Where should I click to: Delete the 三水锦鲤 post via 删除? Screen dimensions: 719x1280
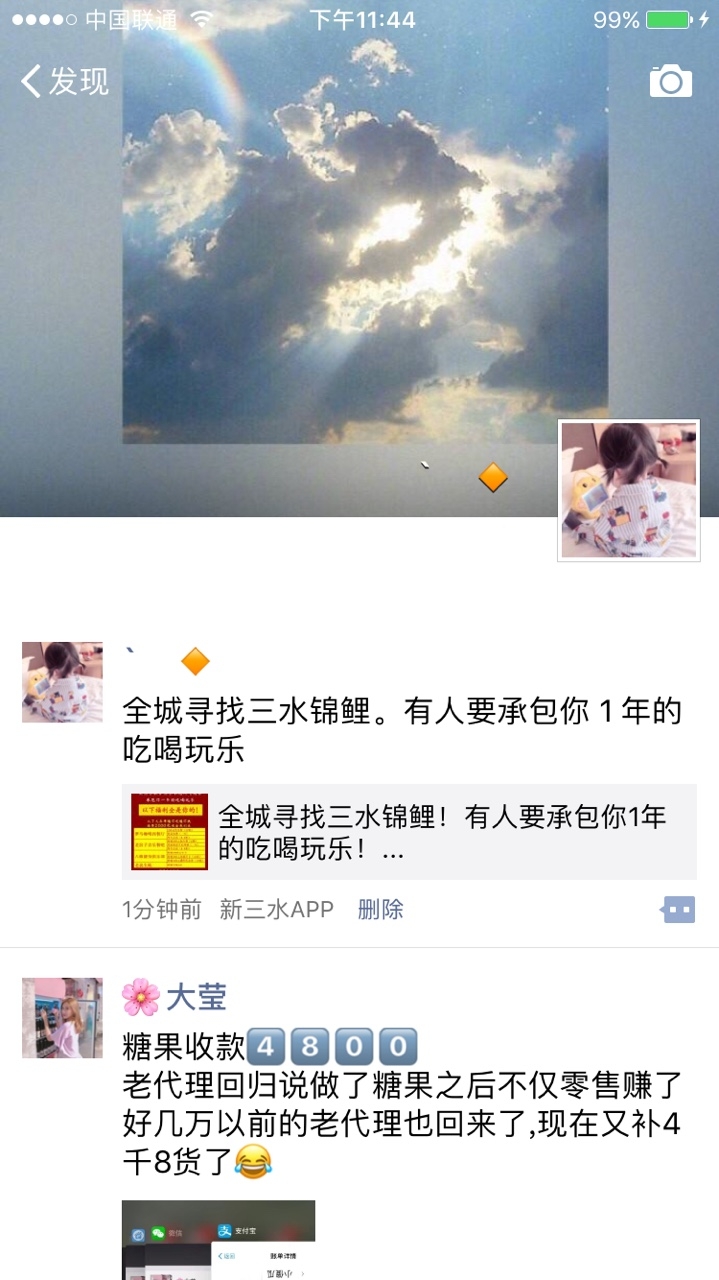click(380, 909)
